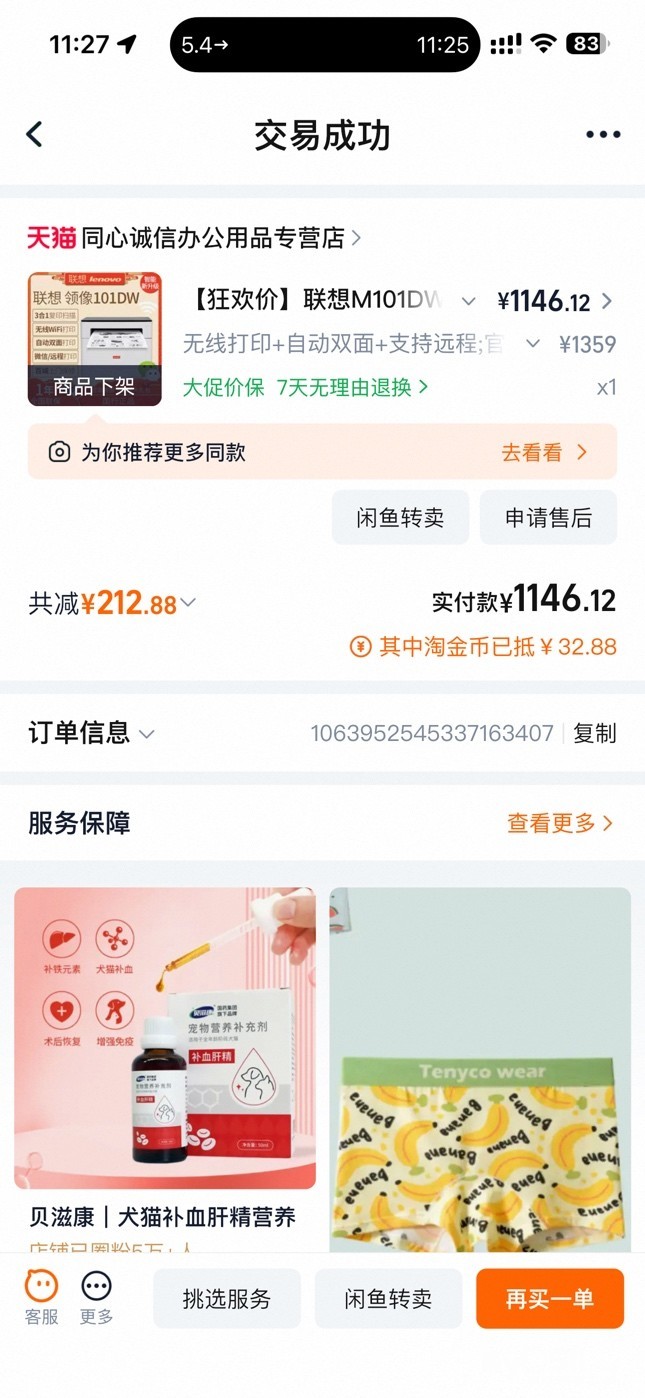Screen dimensions: 645x1398
Task: Tap the 挑选服务 button
Action: [227, 1299]
